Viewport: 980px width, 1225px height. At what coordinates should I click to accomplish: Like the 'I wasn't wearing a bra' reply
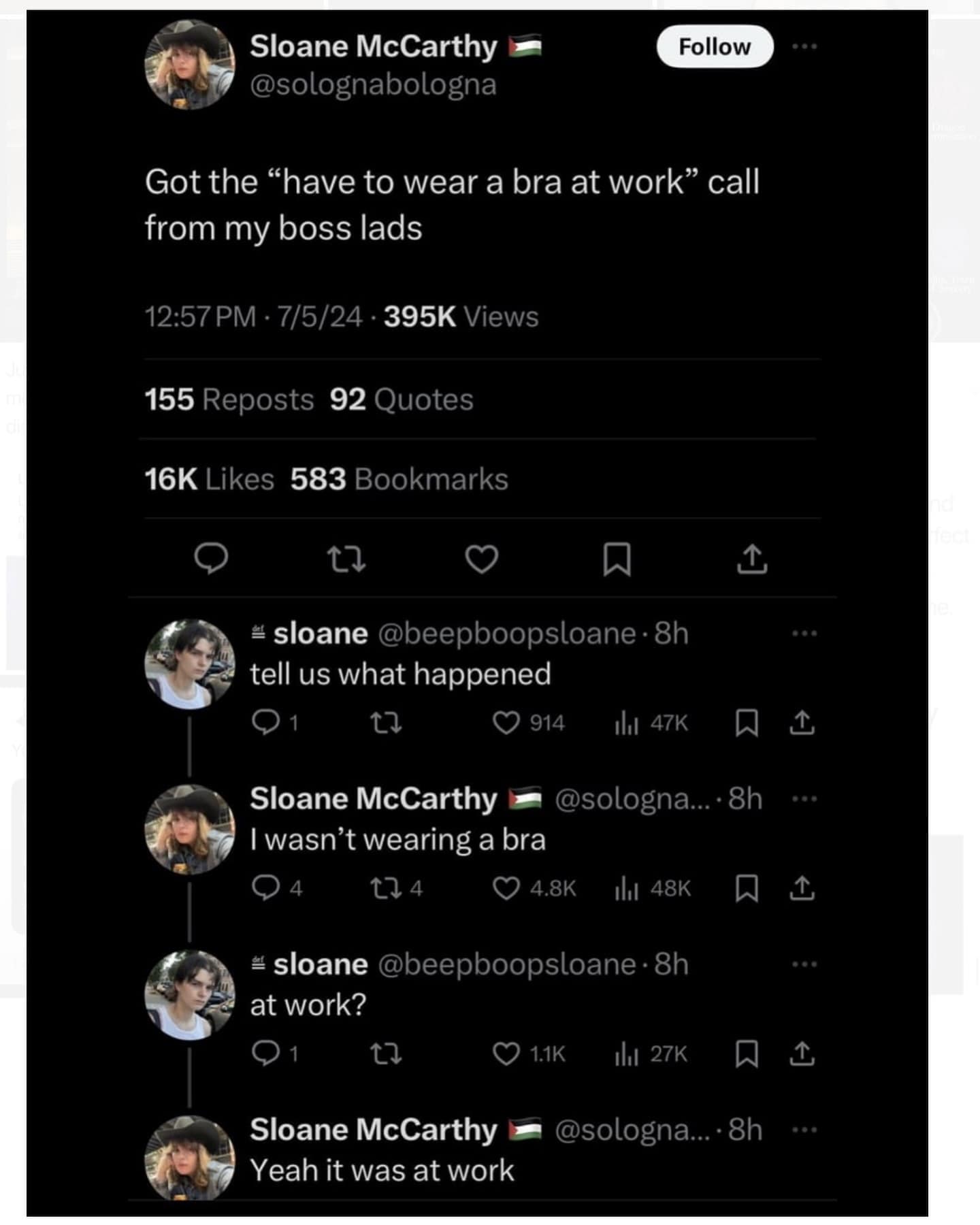[507, 888]
